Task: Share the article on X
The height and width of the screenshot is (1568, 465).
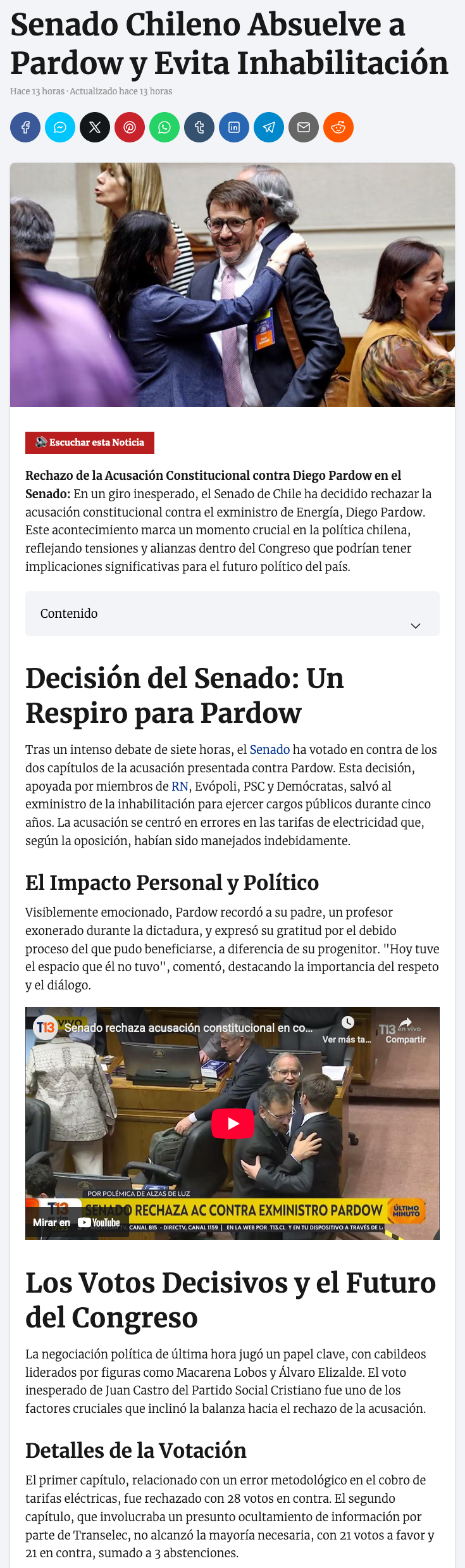Action: tap(95, 127)
